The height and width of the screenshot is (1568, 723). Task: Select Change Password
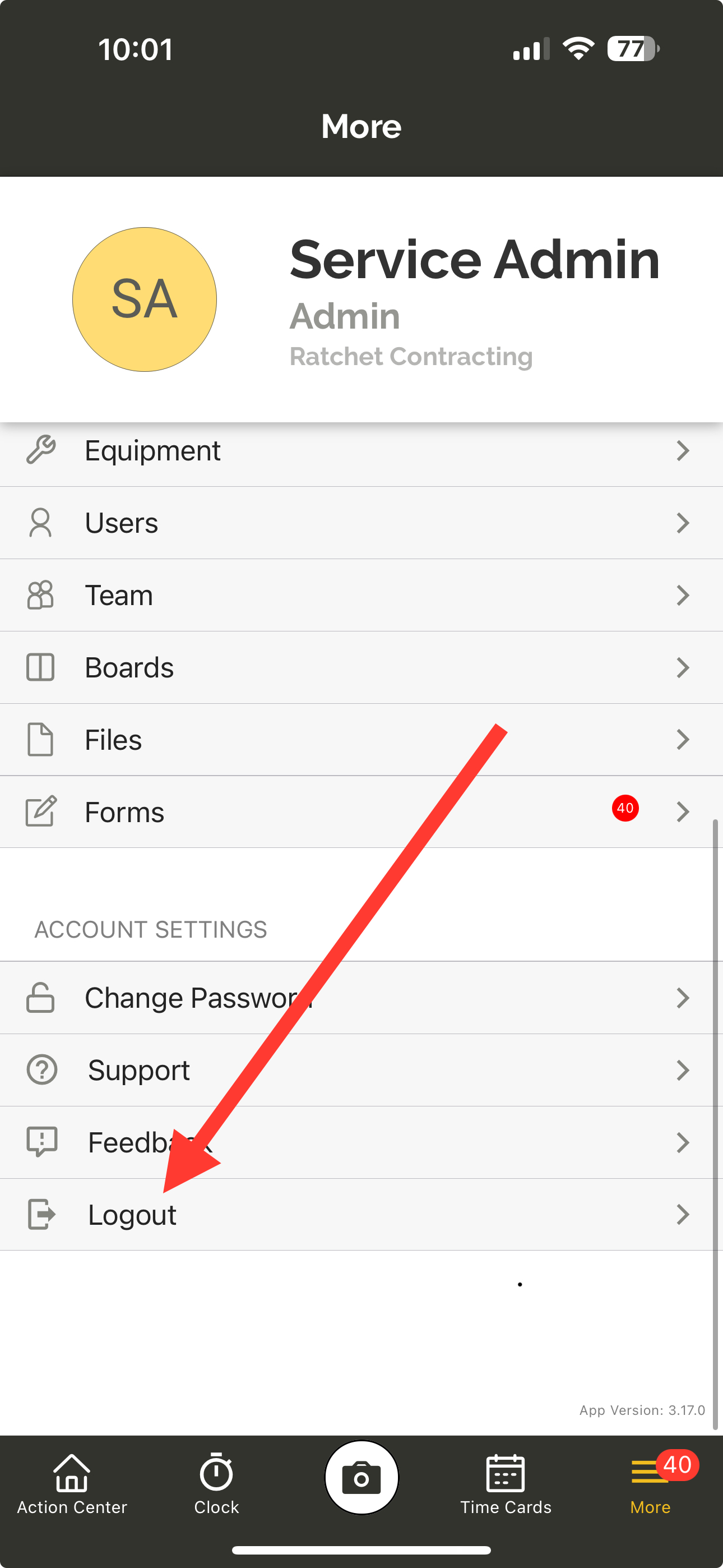361,998
